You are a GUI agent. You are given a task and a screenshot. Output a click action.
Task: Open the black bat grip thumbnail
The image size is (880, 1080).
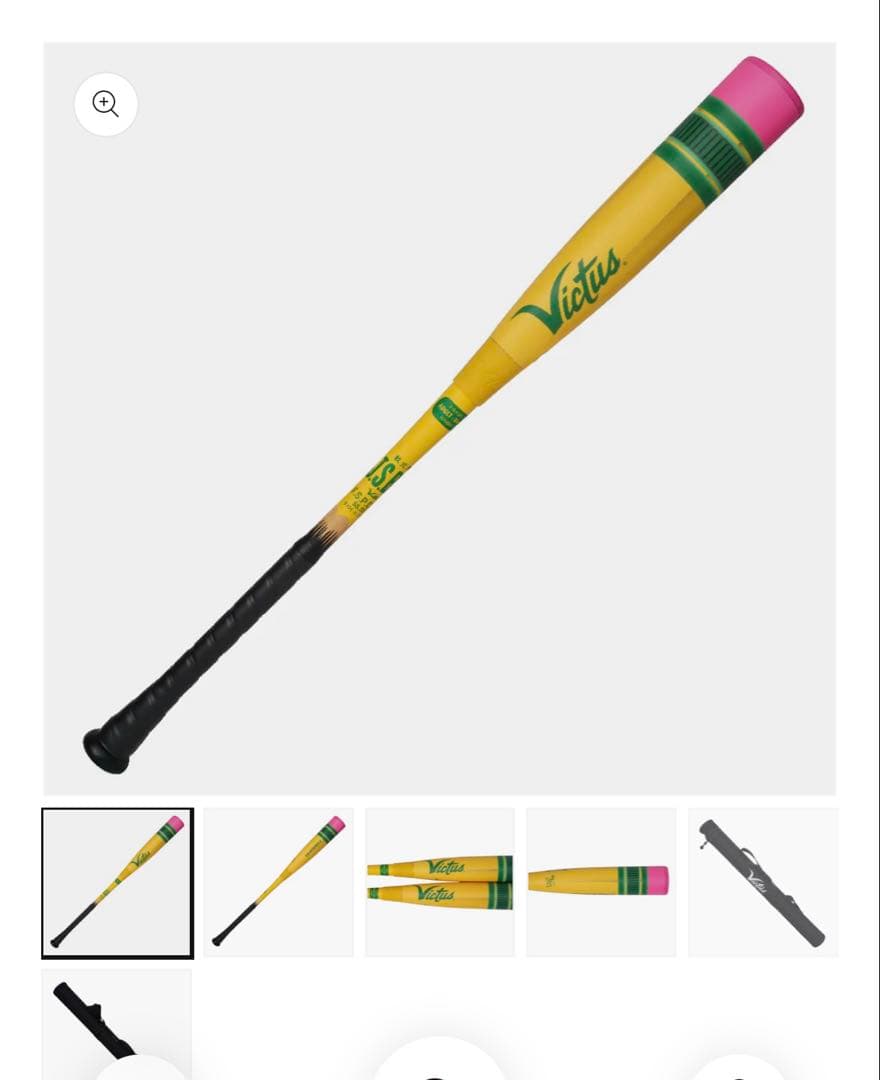click(116, 1020)
